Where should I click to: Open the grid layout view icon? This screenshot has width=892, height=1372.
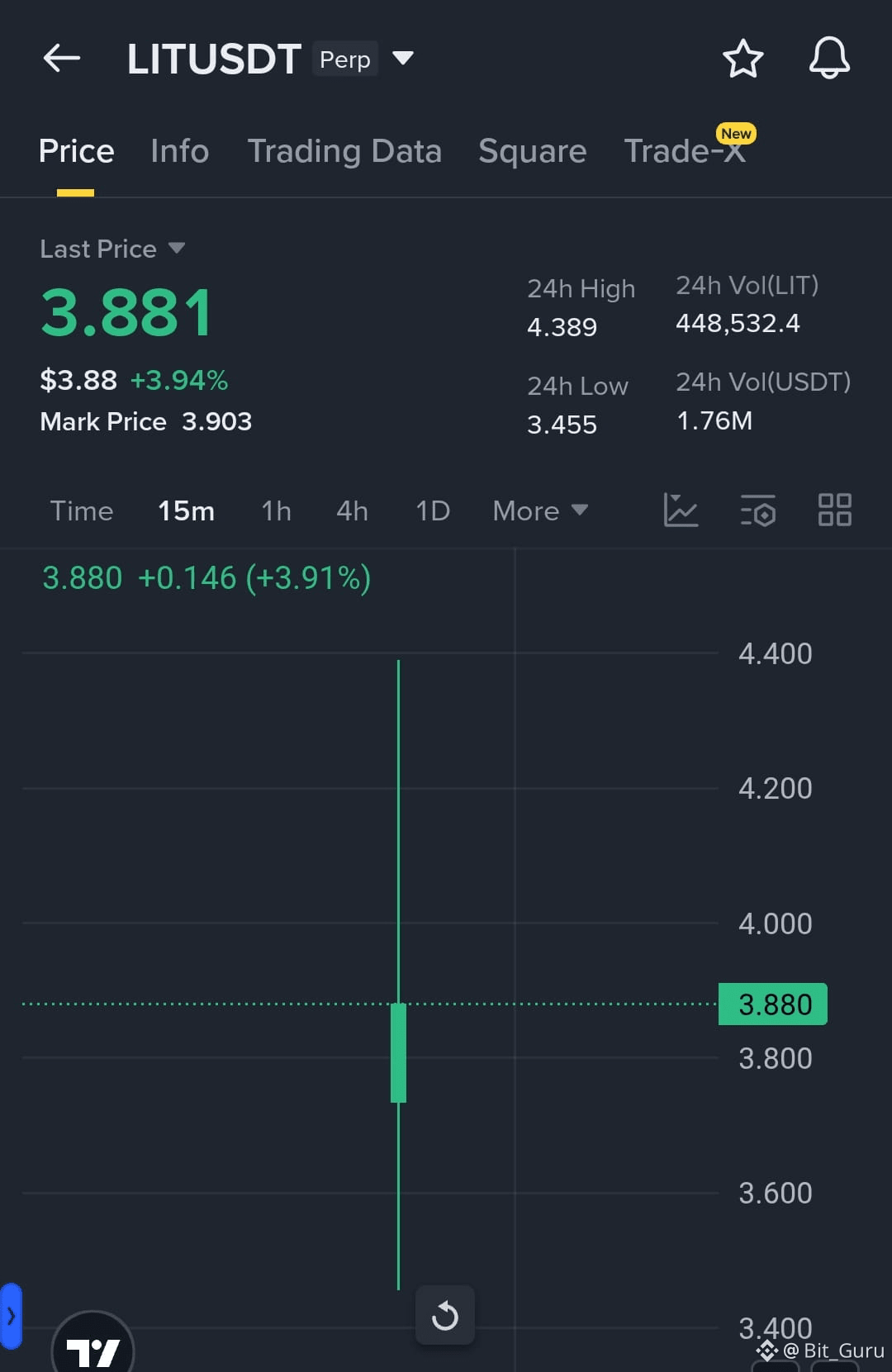click(x=834, y=510)
